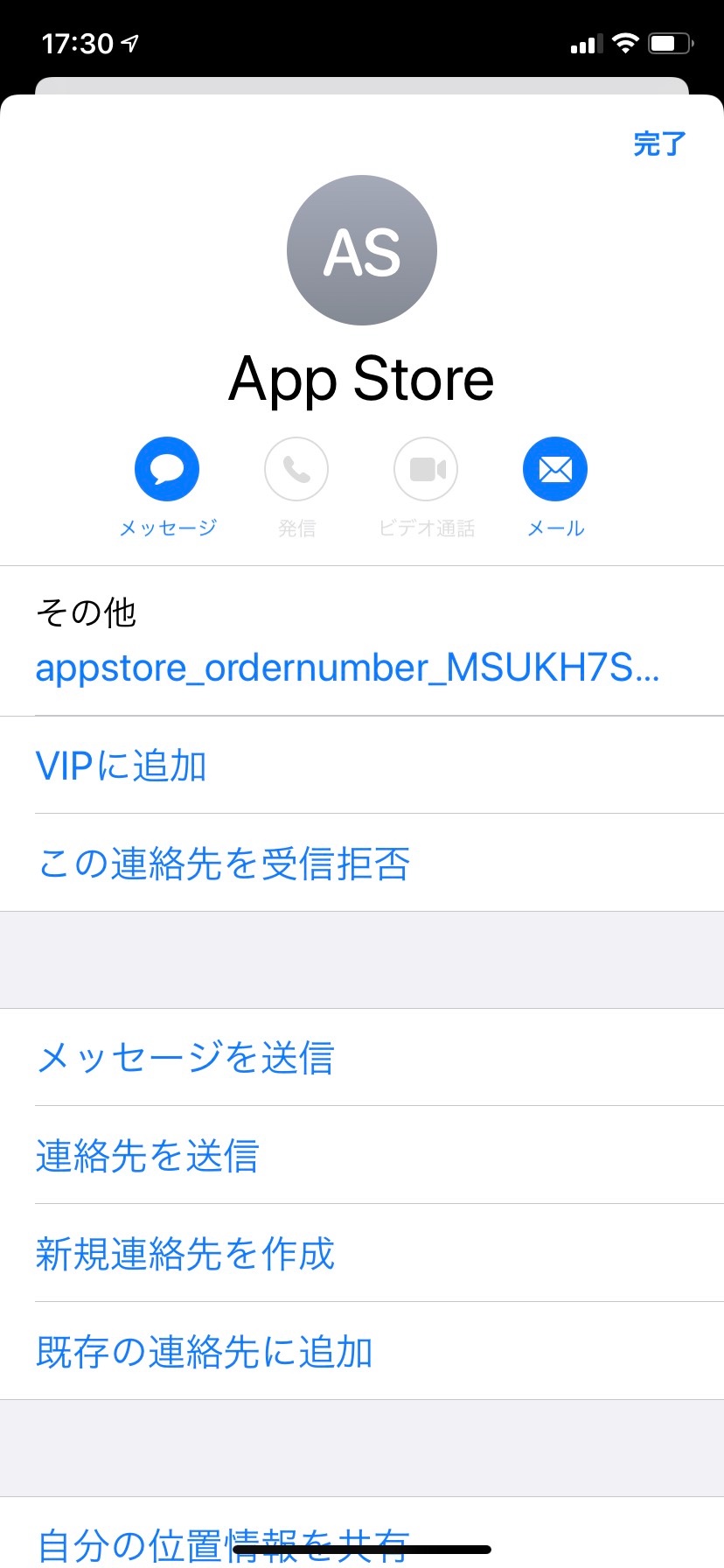Tap the メール envelope icon
Screen dimensions: 724x1568
point(554,470)
